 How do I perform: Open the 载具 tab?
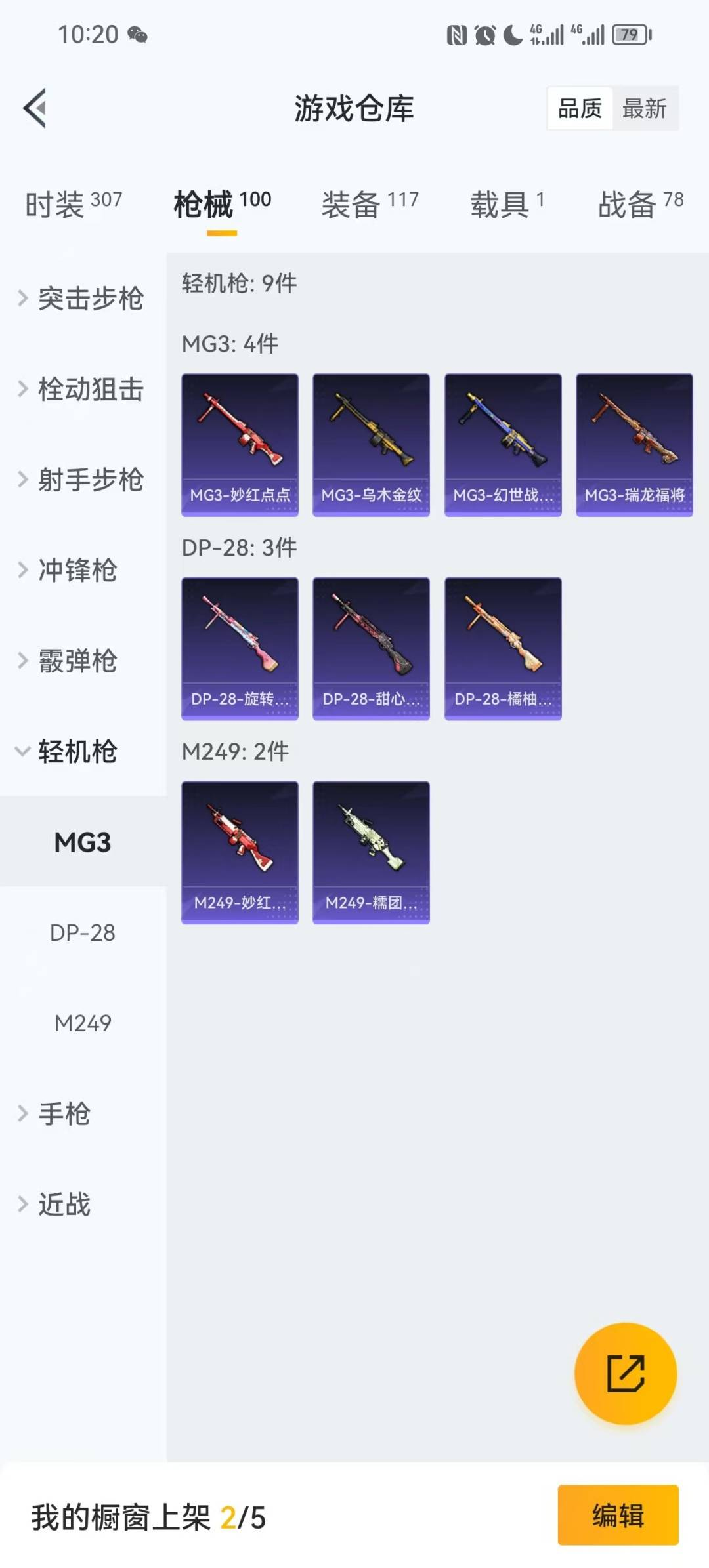507,204
